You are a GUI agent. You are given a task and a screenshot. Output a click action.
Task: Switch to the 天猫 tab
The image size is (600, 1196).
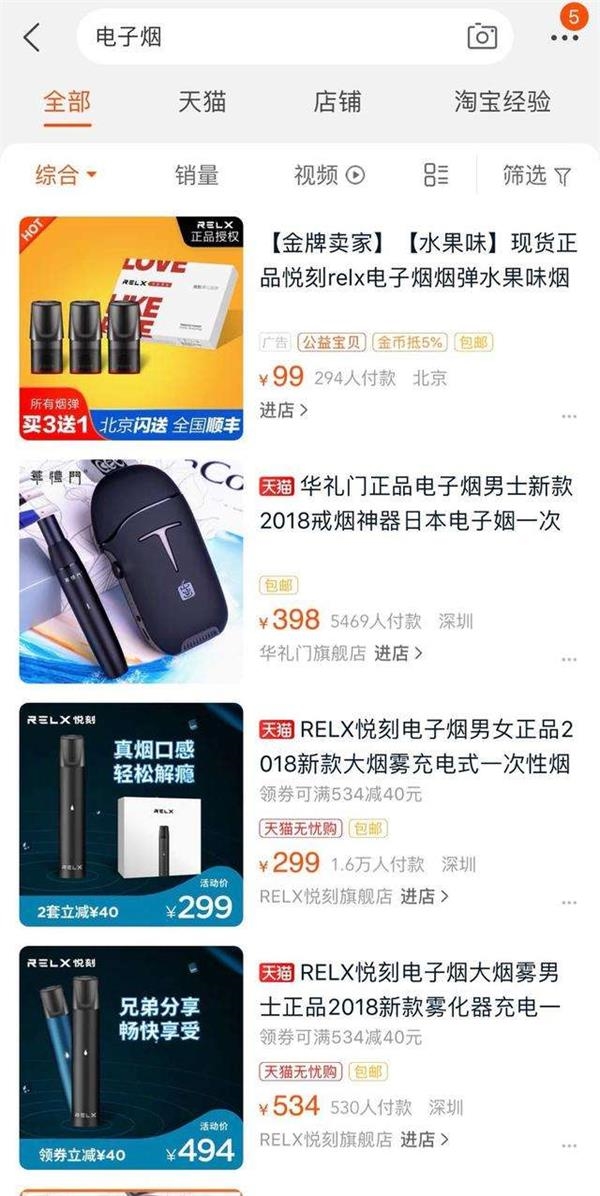click(x=202, y=102)
